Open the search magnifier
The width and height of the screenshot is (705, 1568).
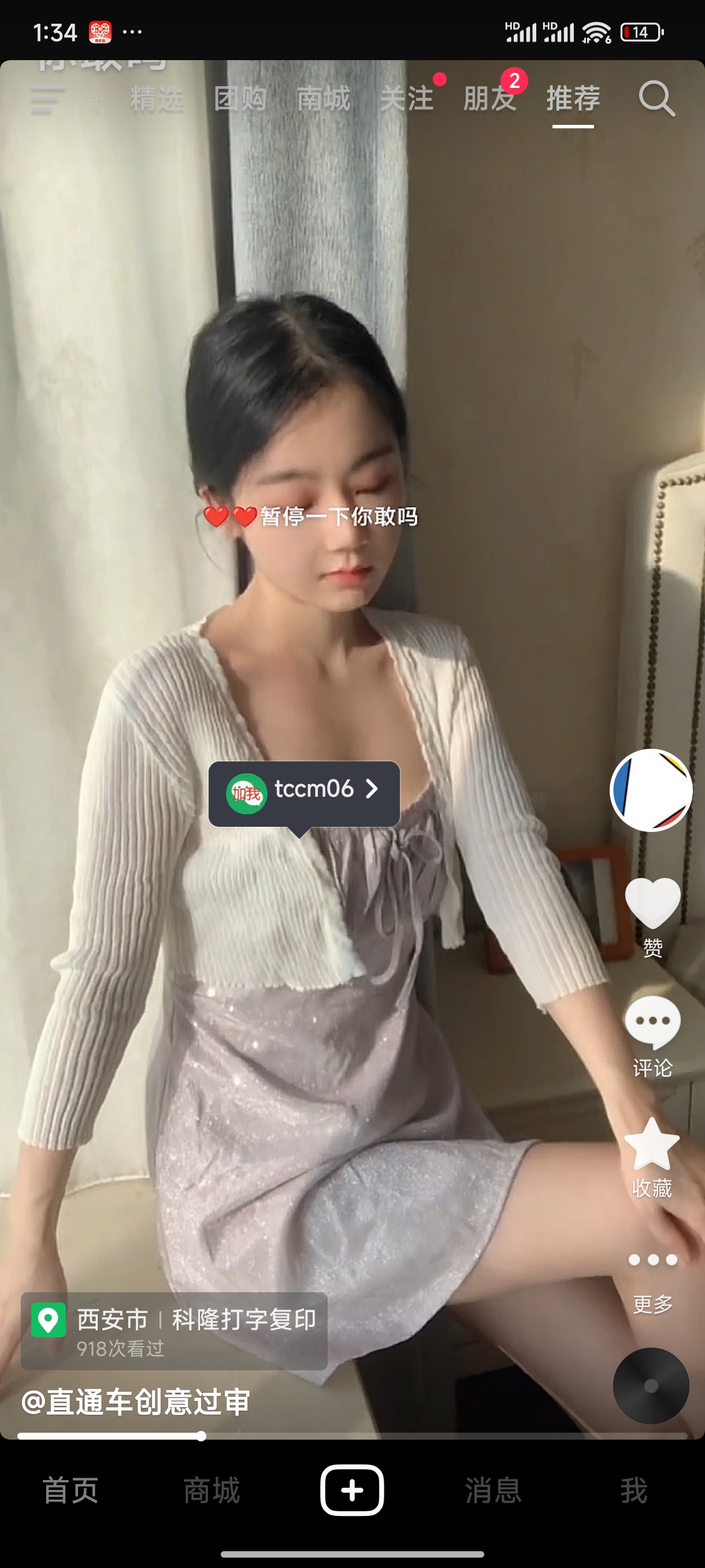point(656,99)
